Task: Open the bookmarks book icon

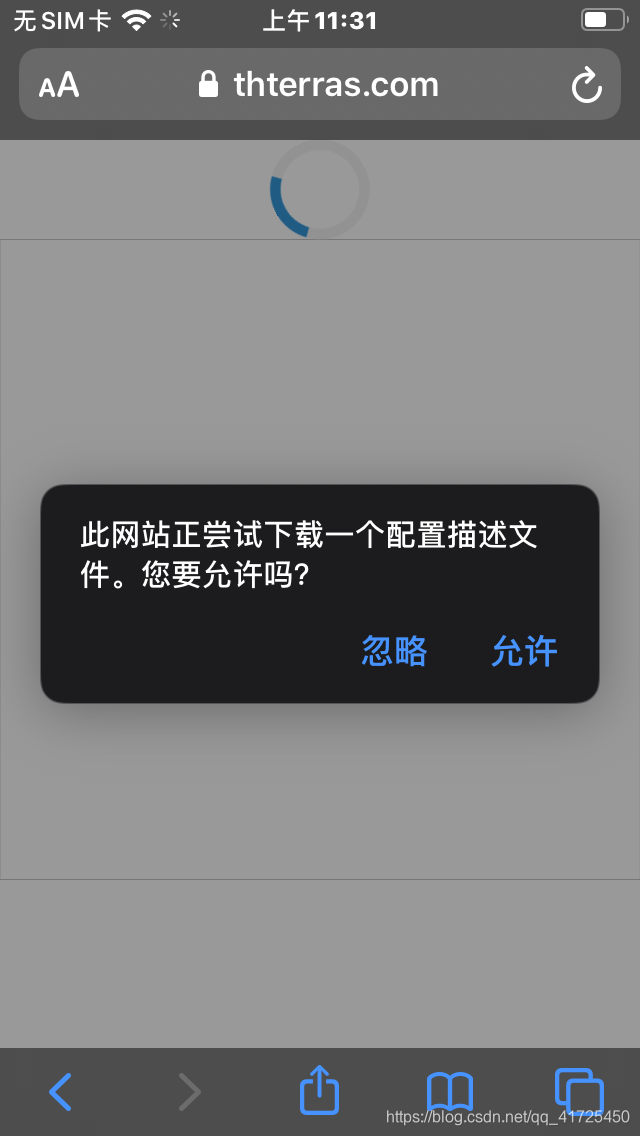Action: click(x=450, y=1091)
